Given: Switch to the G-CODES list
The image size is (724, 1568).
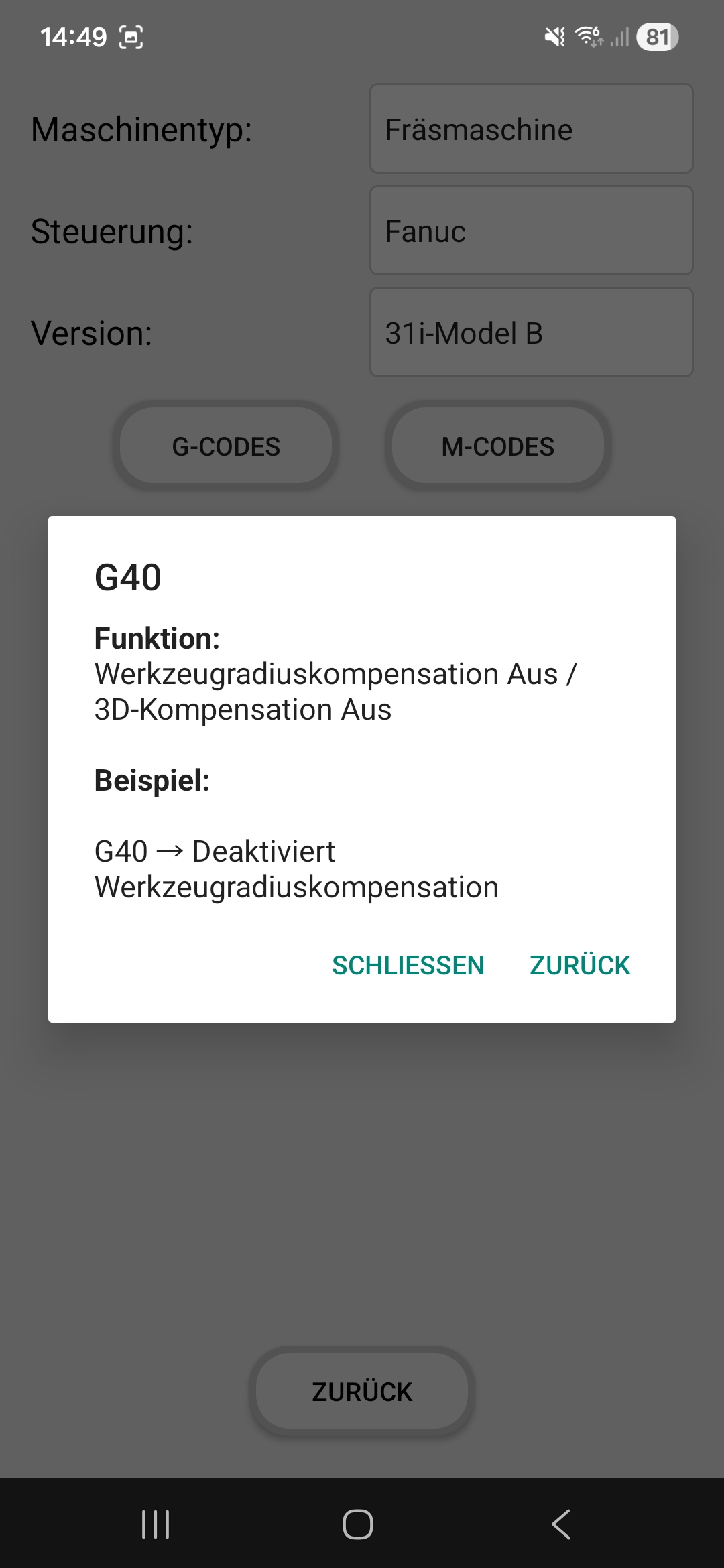Looking at the screenshot, I should pyautogui.click(x=226, y=446).
